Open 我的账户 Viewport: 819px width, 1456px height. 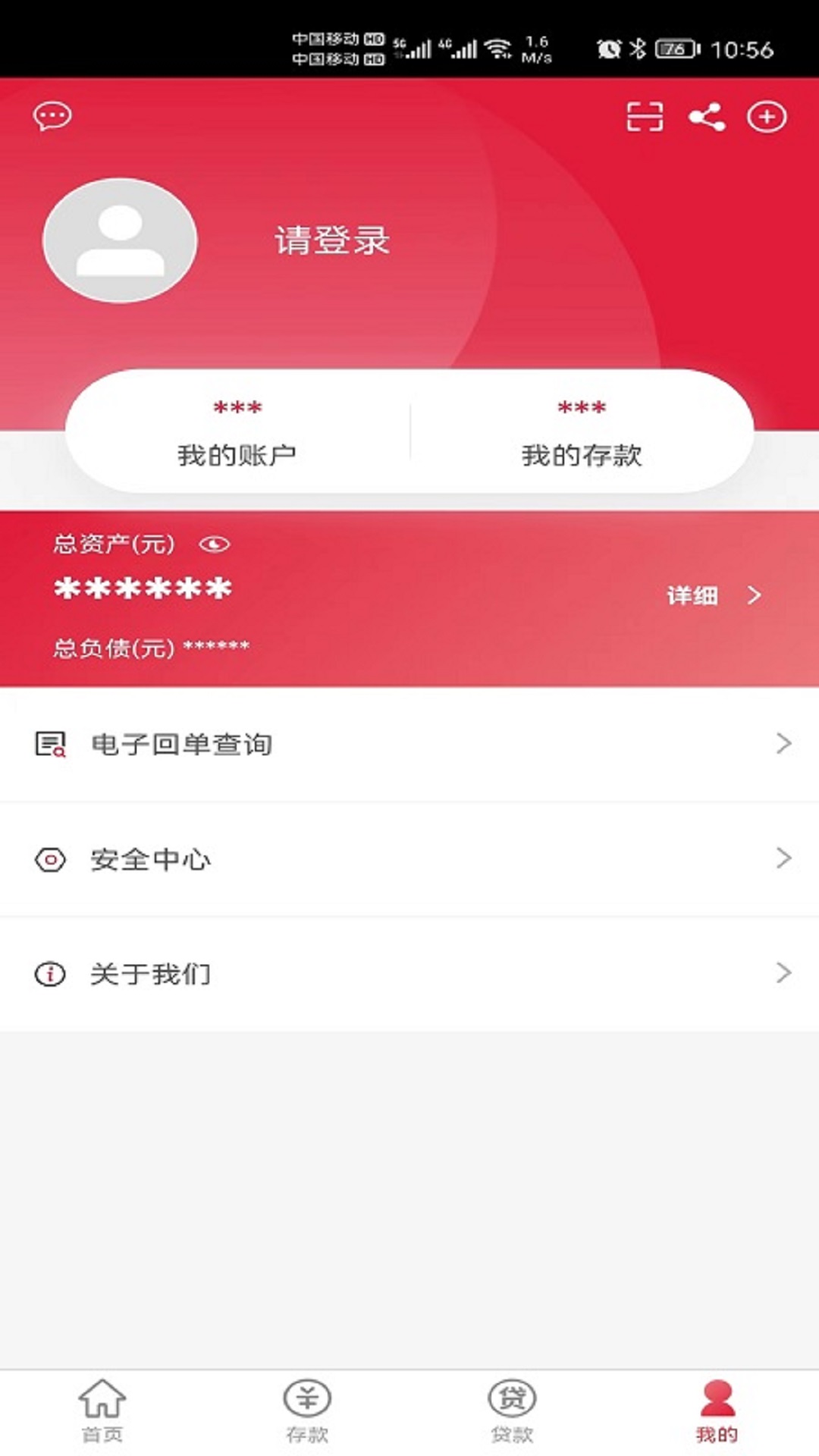point(237,432)
